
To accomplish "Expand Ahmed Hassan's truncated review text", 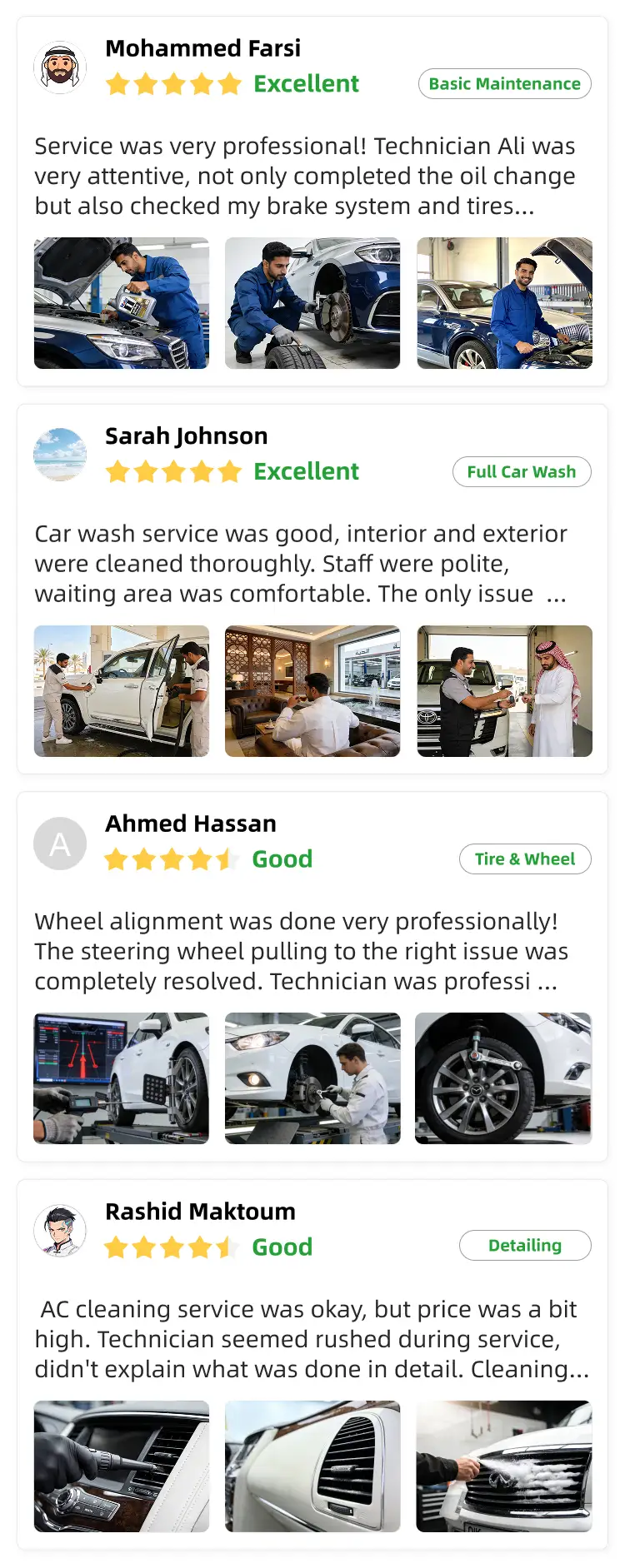I will [x=547, y=983].
